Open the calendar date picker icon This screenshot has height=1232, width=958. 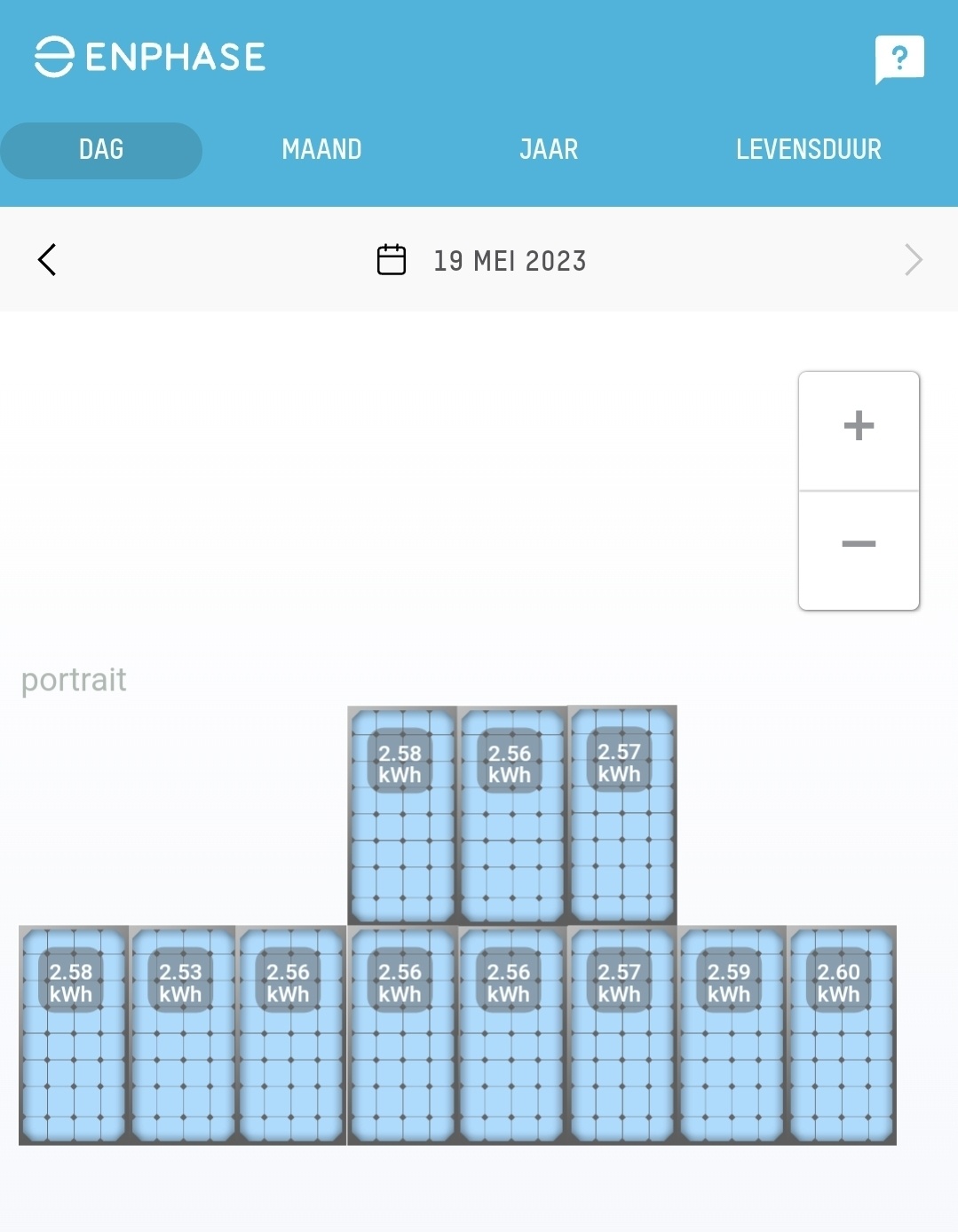pos(391,259)
